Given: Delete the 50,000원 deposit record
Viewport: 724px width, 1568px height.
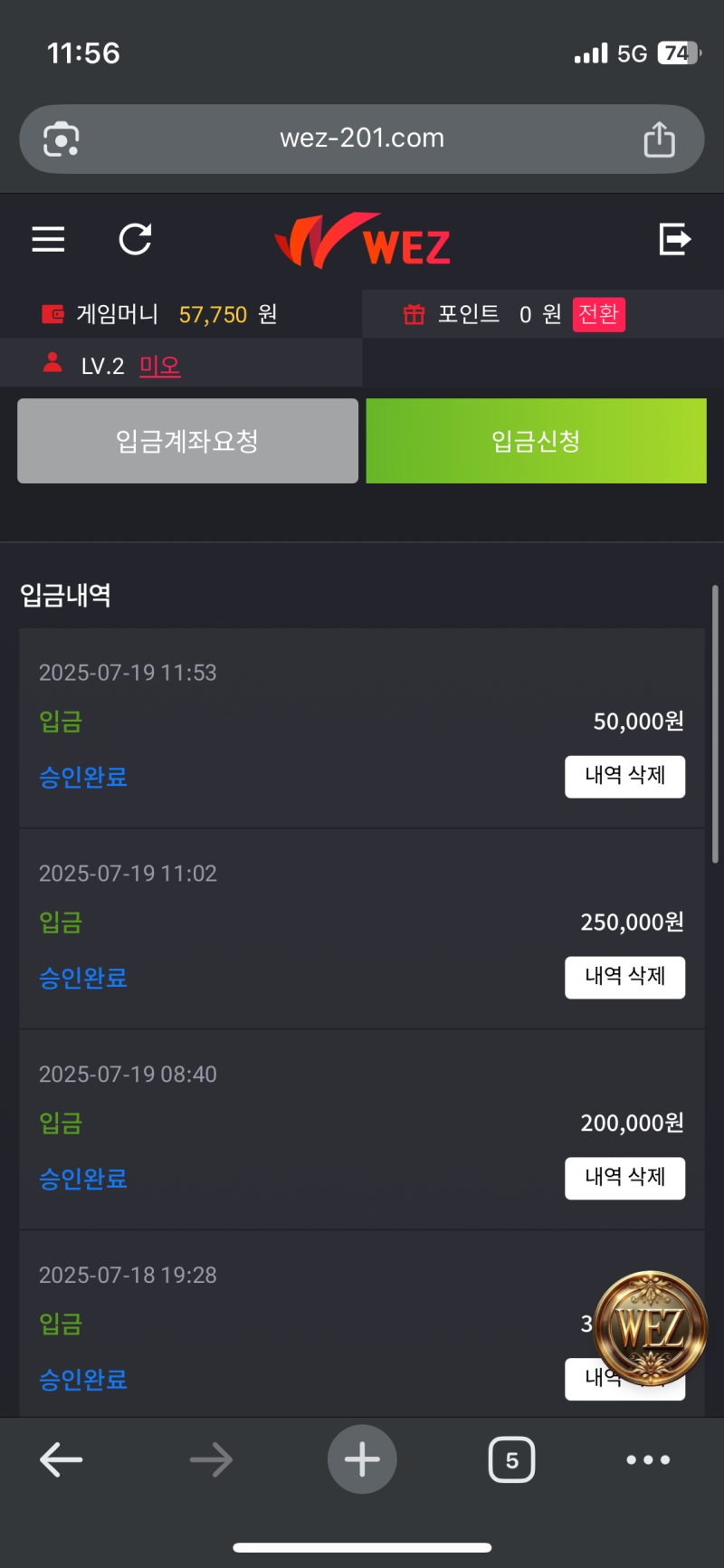Looking at the screenshot, I should 624,776.
